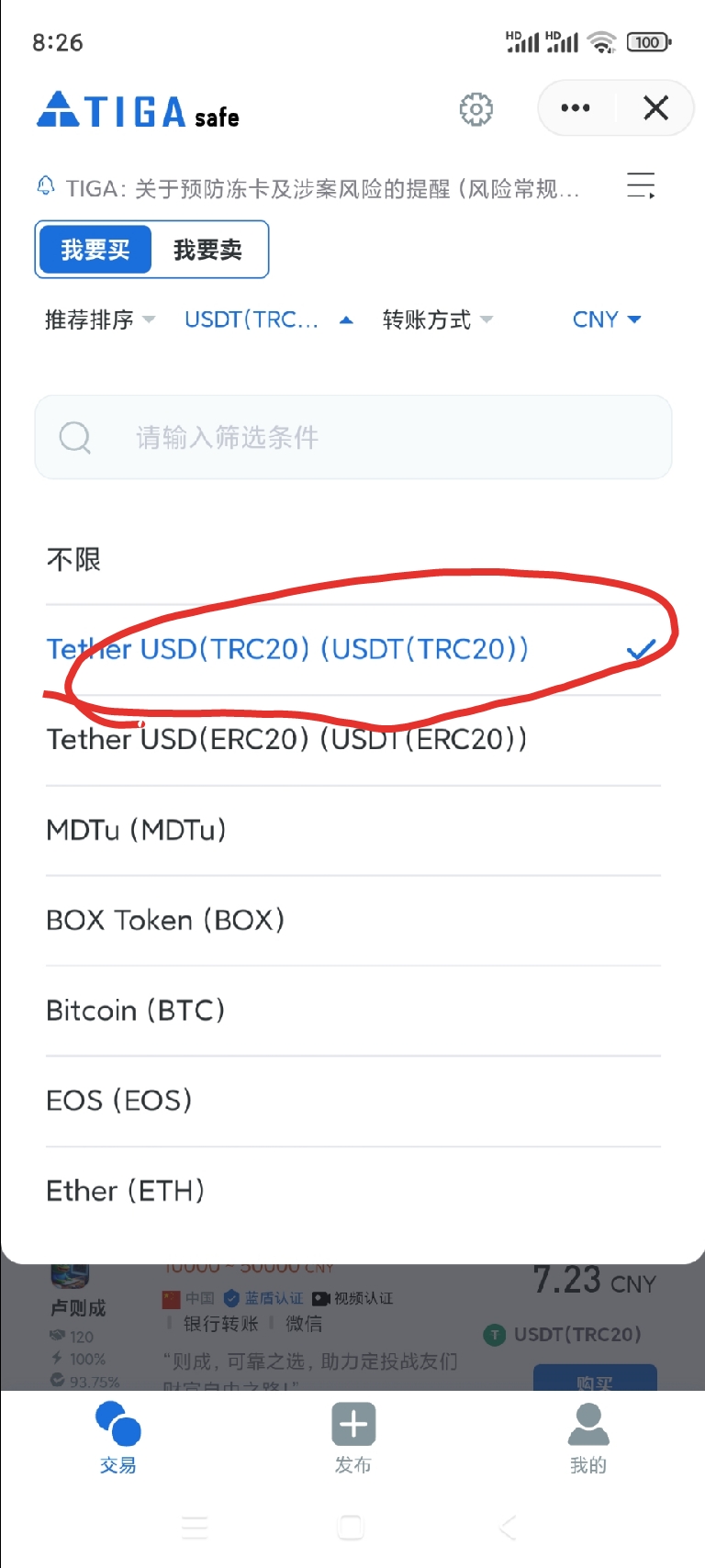The width and height of the screenshot is (705, 1568).
Task: Pick Bitcoin (BTC)
Action: (x=135, y=1010)
